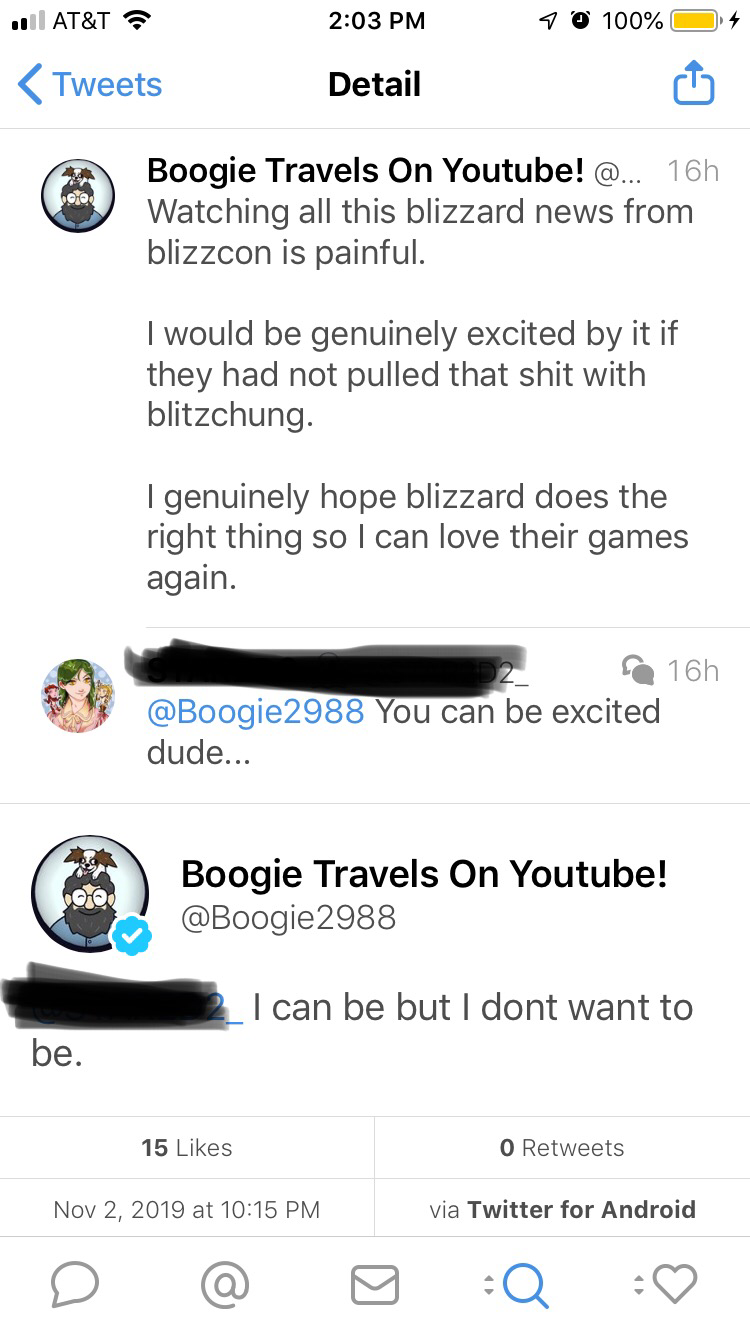Go back to Tweets
750x1334 pixels.
click(x=90, y=85)
